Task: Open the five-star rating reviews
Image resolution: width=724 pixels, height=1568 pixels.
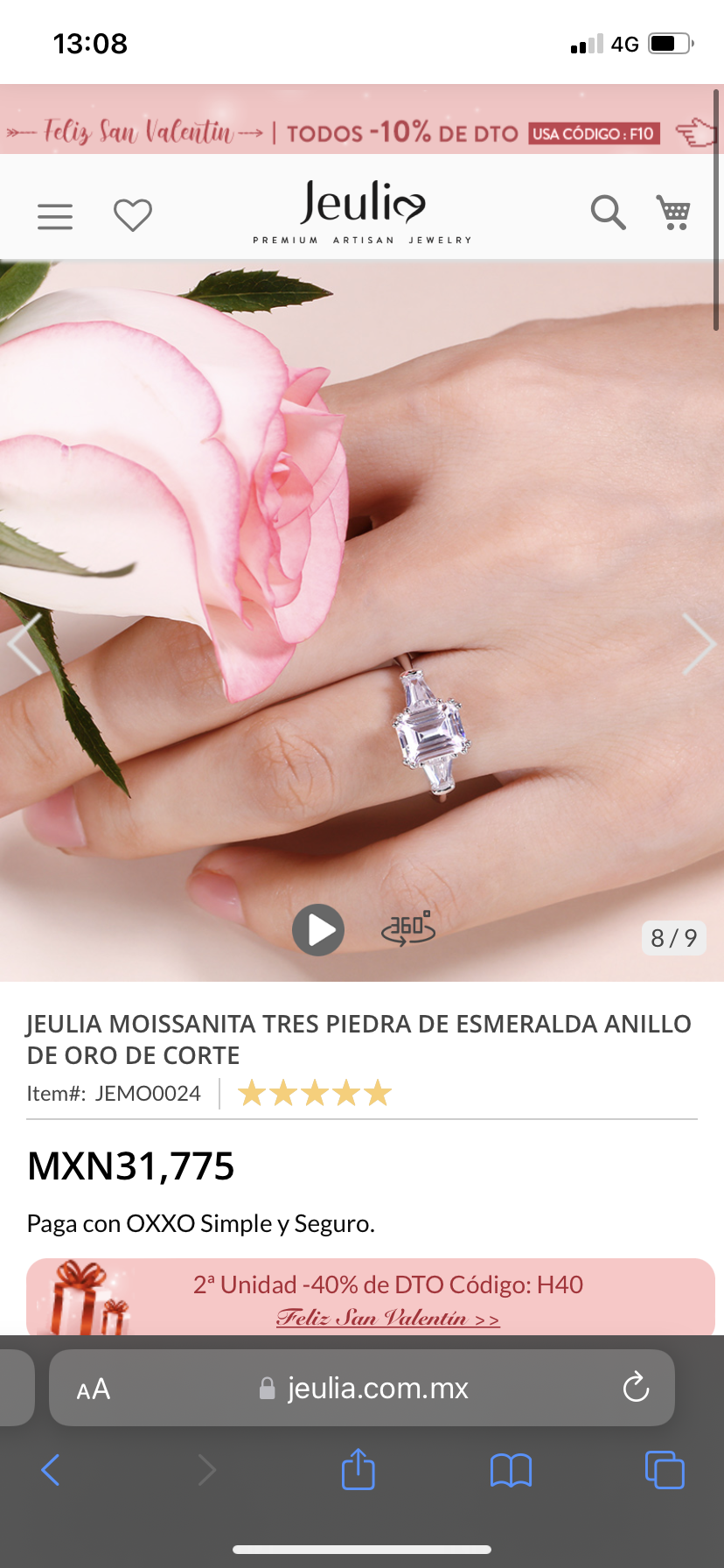Action: pos(315,1093)
